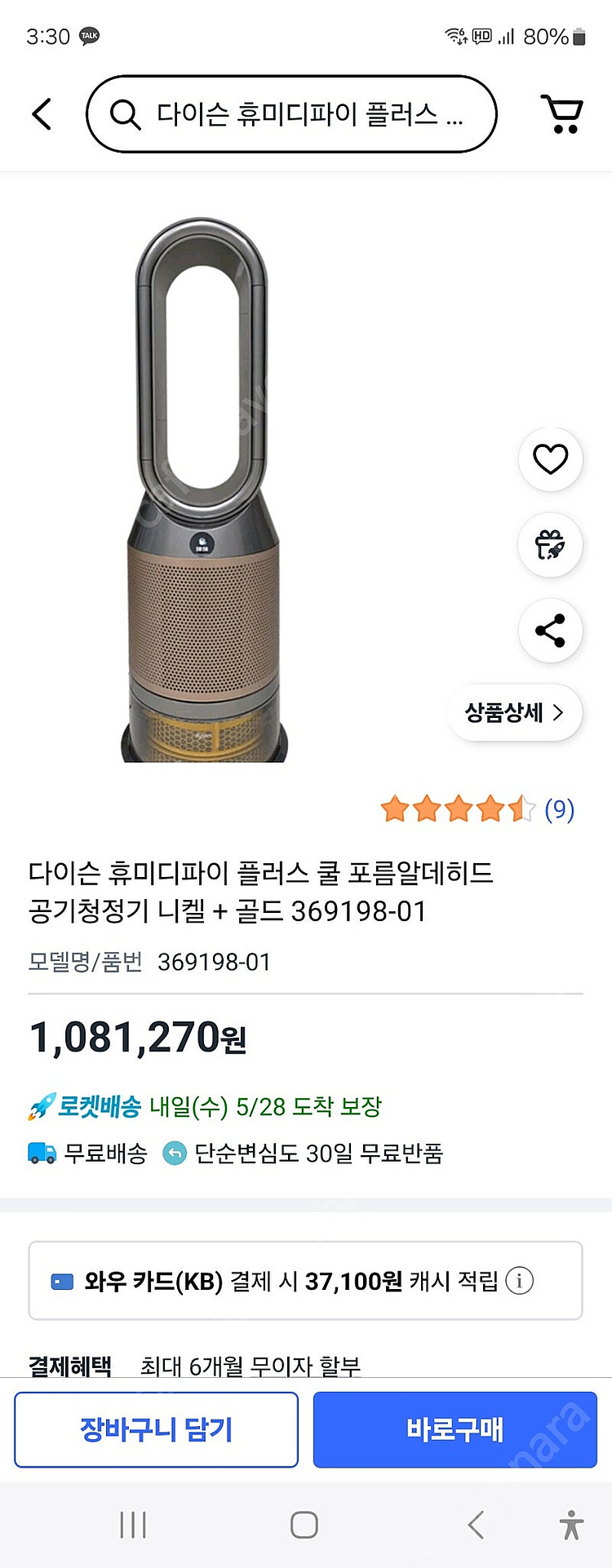Image resolution: width=612 pixels, height=1568 pixels.
Task: Share this product
Action: (550, 631)
